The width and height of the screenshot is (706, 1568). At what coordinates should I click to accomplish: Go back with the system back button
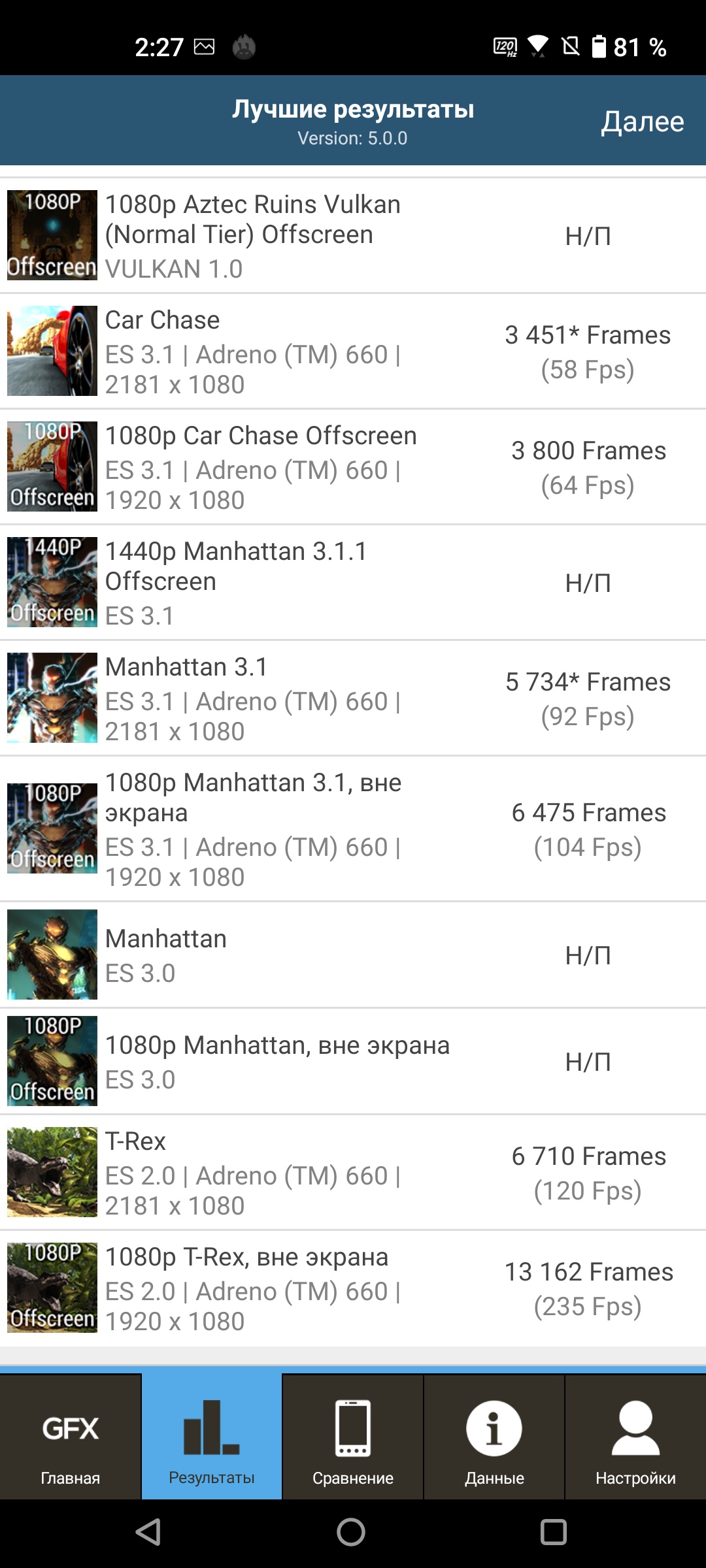(x=149, y=1532)
